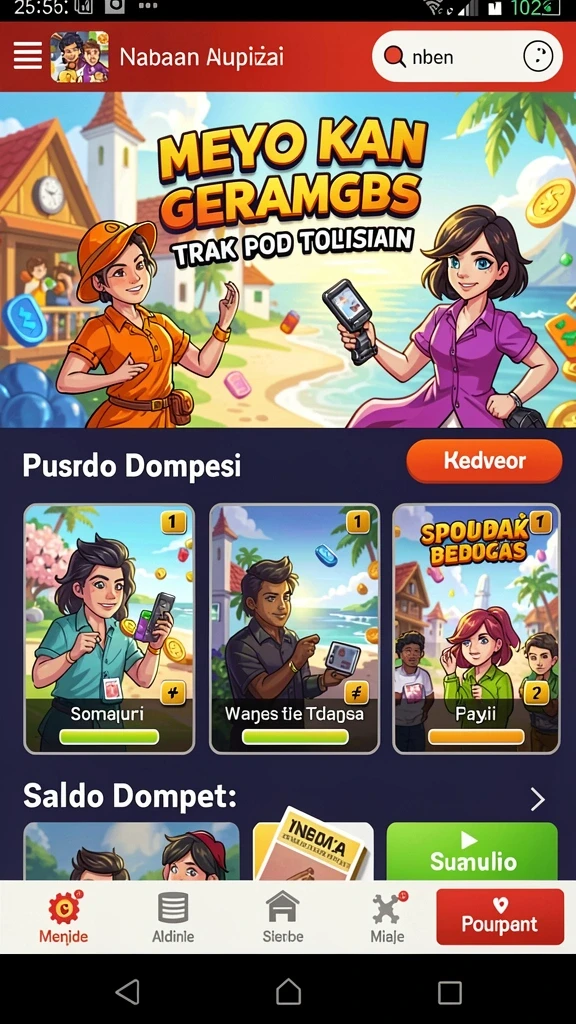
Task: Open the Wanes tie Tdansa card
Action: pyautogui.click(x=295, y=628)
